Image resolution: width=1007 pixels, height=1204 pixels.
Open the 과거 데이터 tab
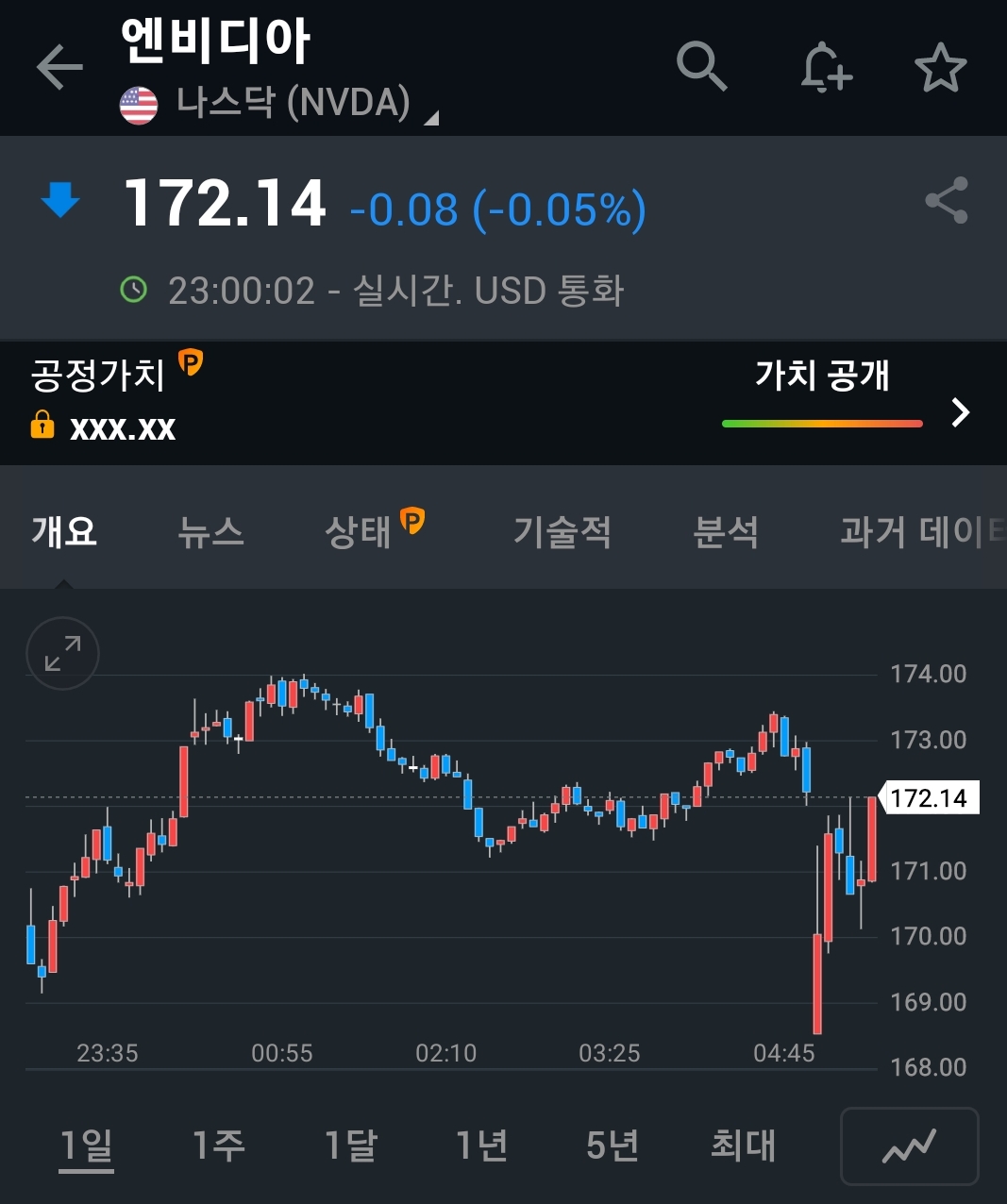click(920, 531)
